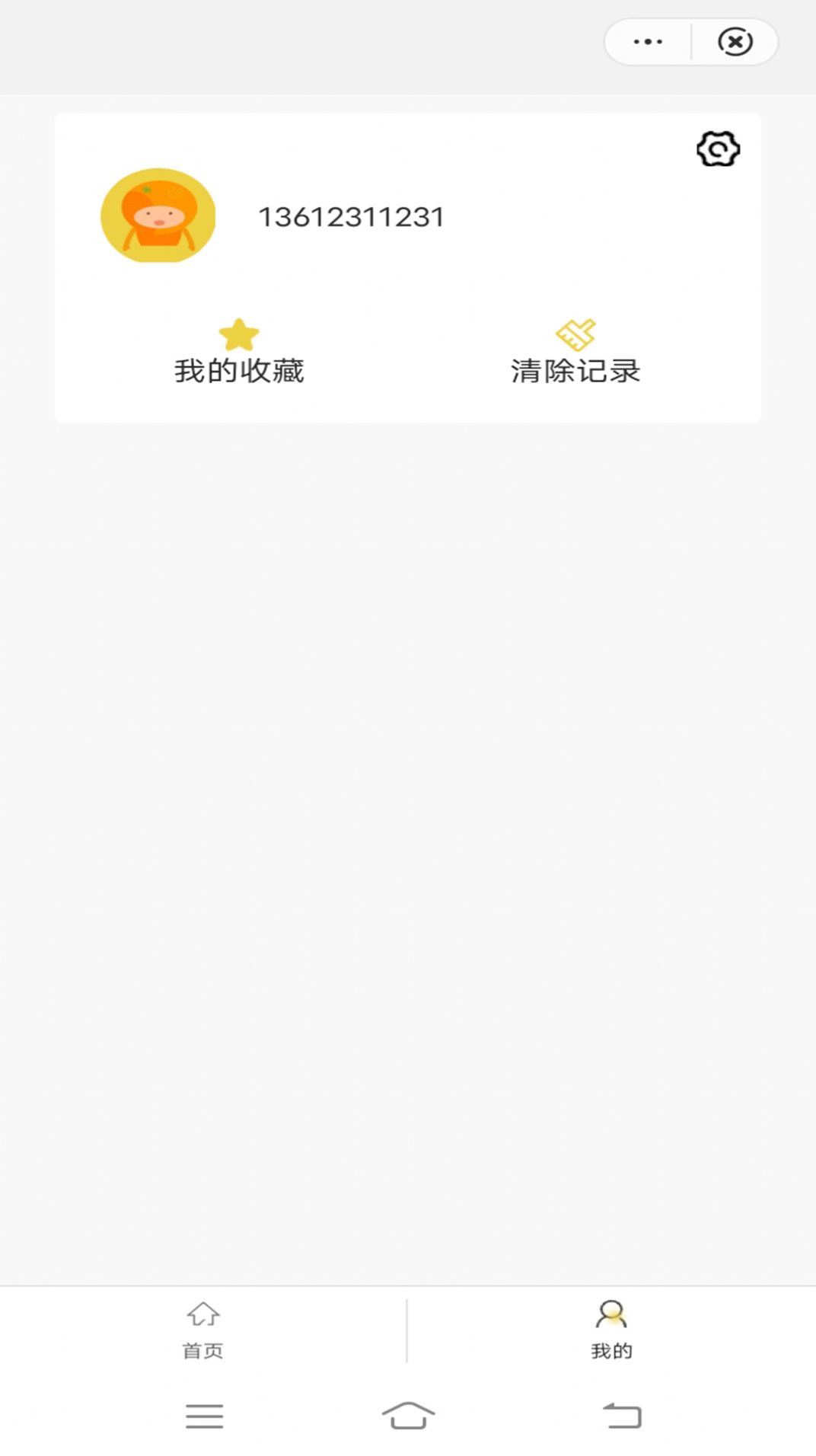This screenshot has width=816, height=1456.
Task: Close the mini program
Action: point(735,42)
